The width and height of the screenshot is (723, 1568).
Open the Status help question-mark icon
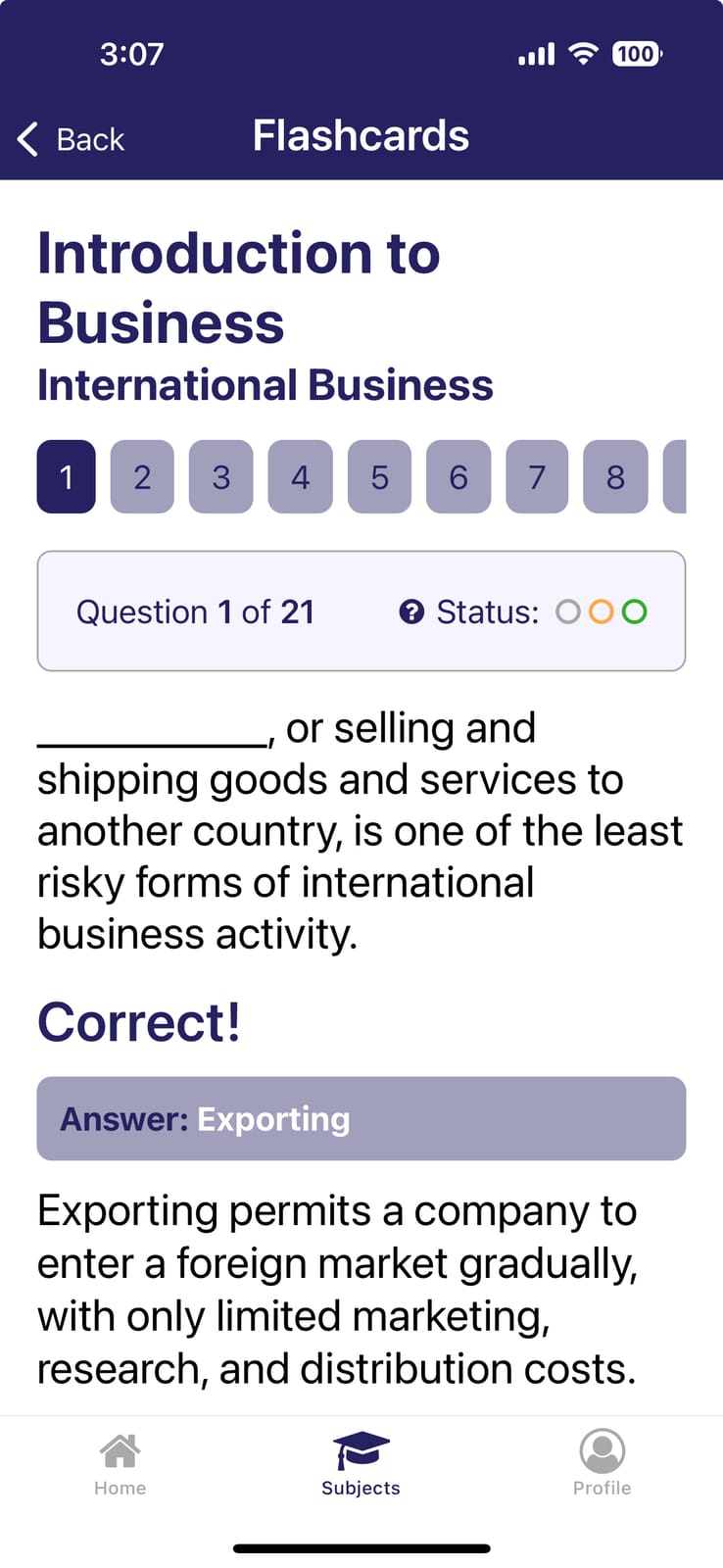[x=411, y=612]
